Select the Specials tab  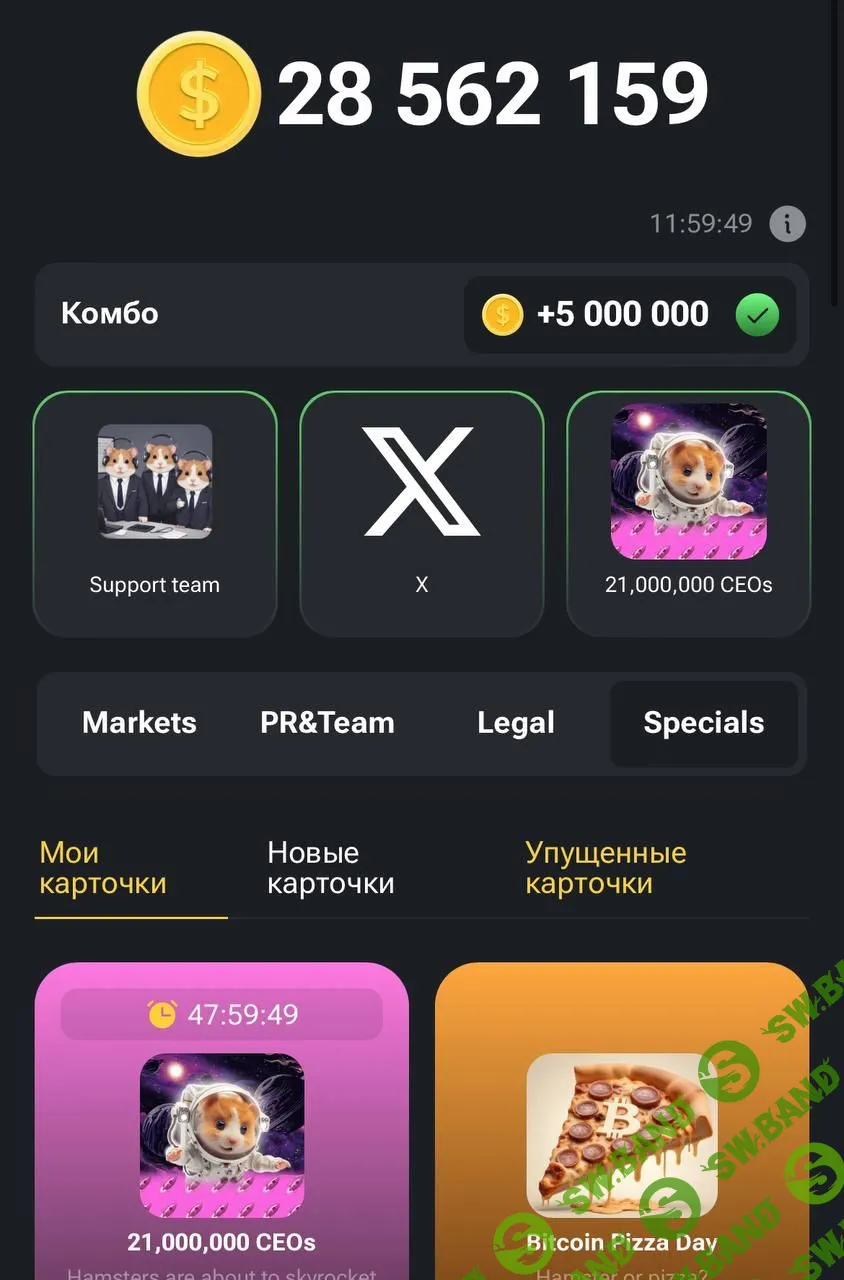pyautogui.click(x=703, y=723)
